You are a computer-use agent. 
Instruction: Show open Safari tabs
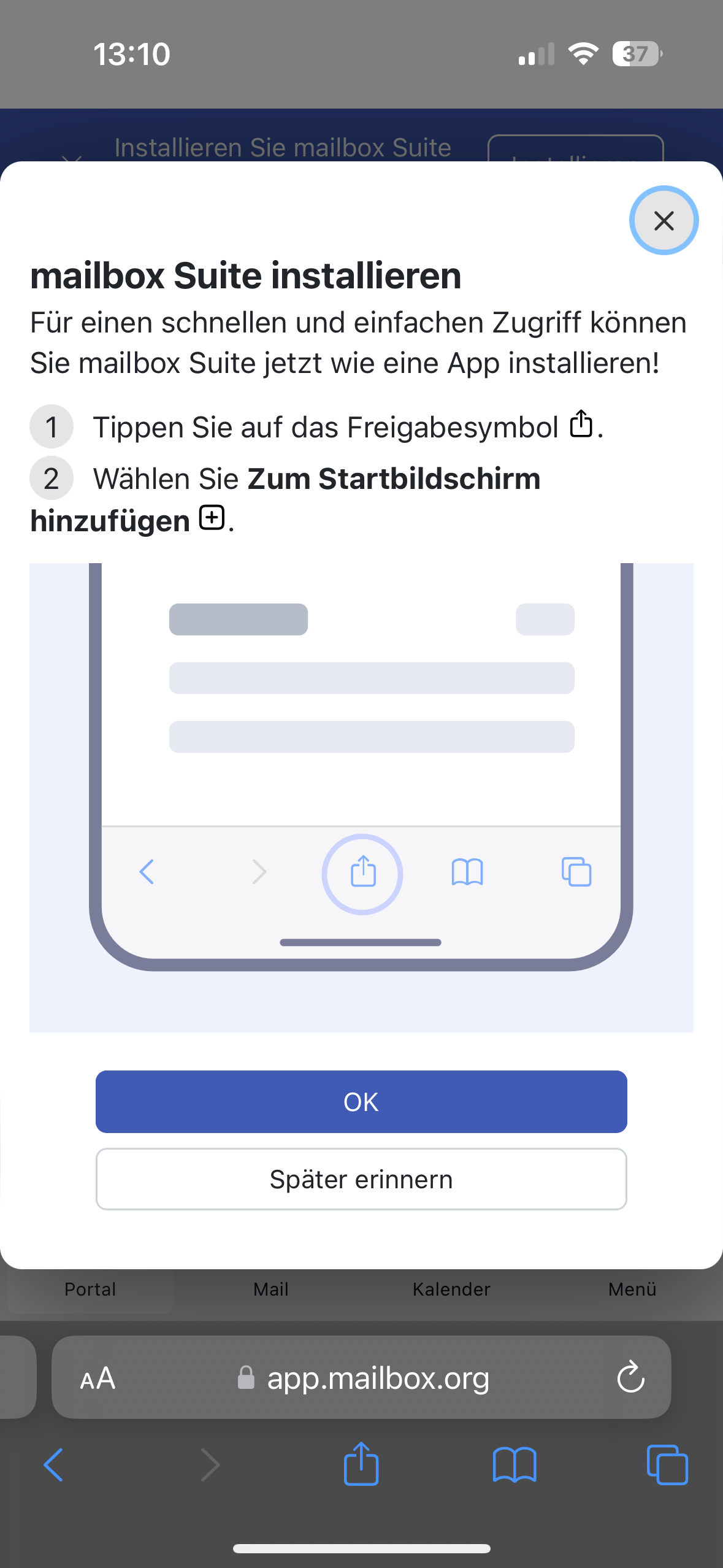pos(667,1465)
